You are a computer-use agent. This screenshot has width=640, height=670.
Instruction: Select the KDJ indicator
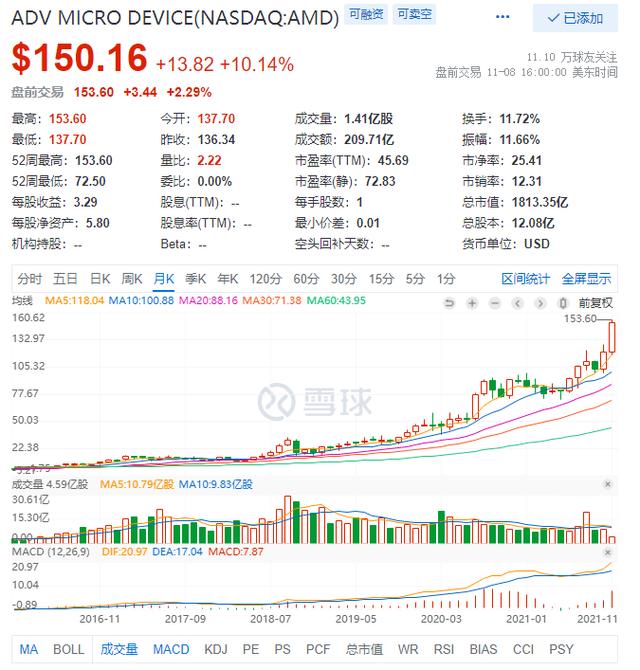[216, 649]
